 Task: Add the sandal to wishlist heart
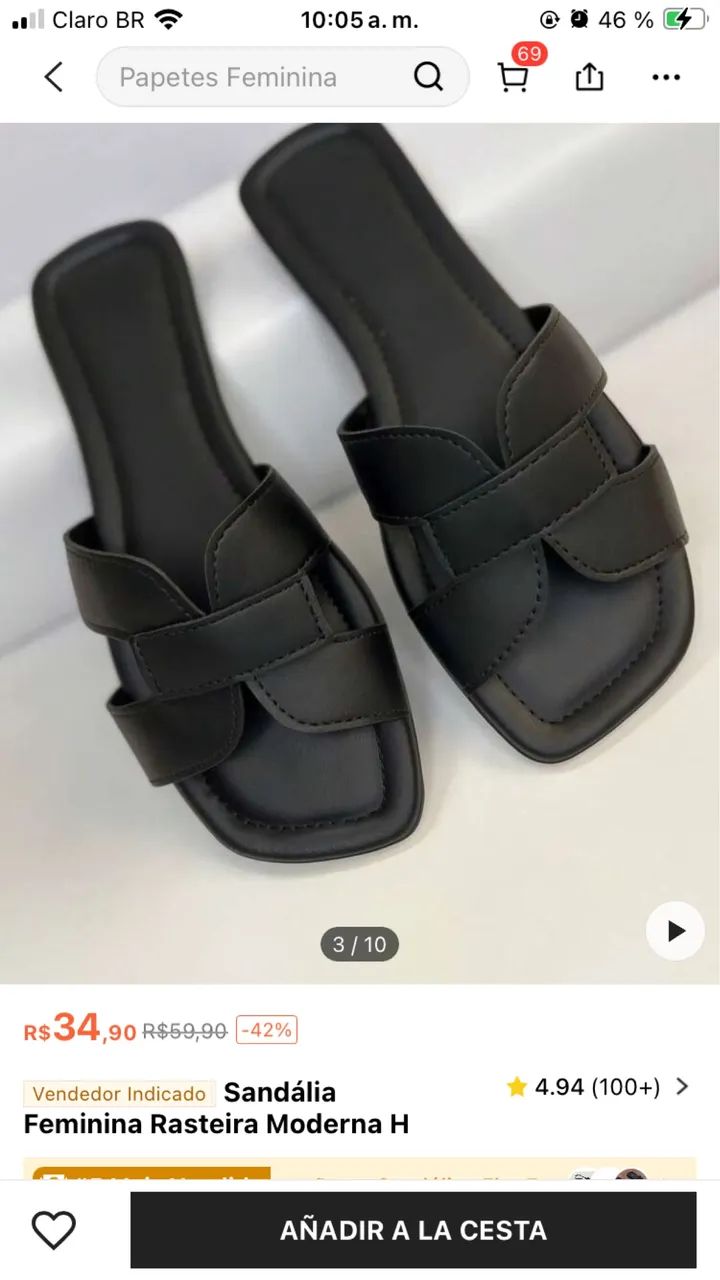pyautogui.click(x=54, y=1230)
